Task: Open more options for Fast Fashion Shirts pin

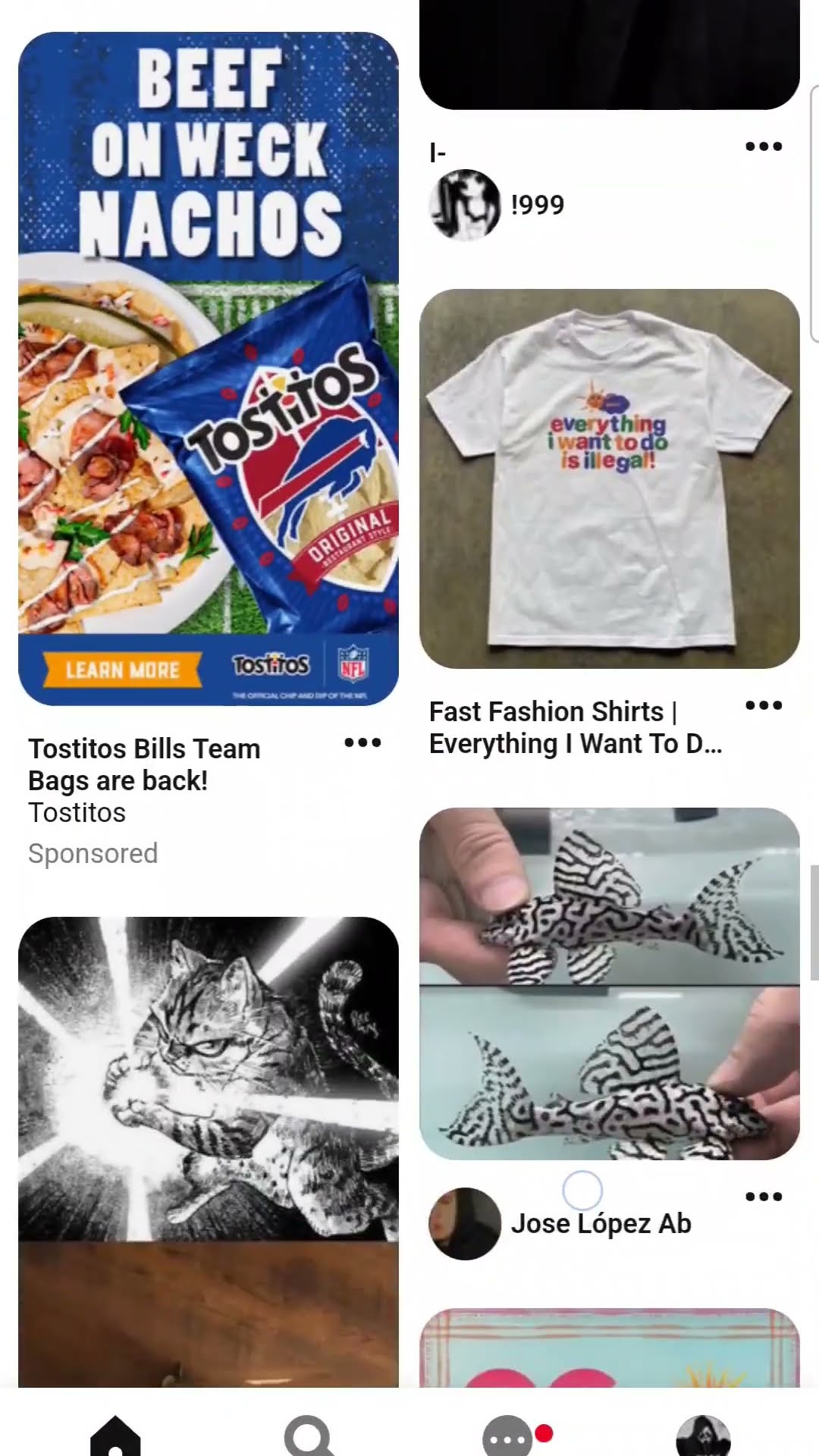Action: point(763,705)
